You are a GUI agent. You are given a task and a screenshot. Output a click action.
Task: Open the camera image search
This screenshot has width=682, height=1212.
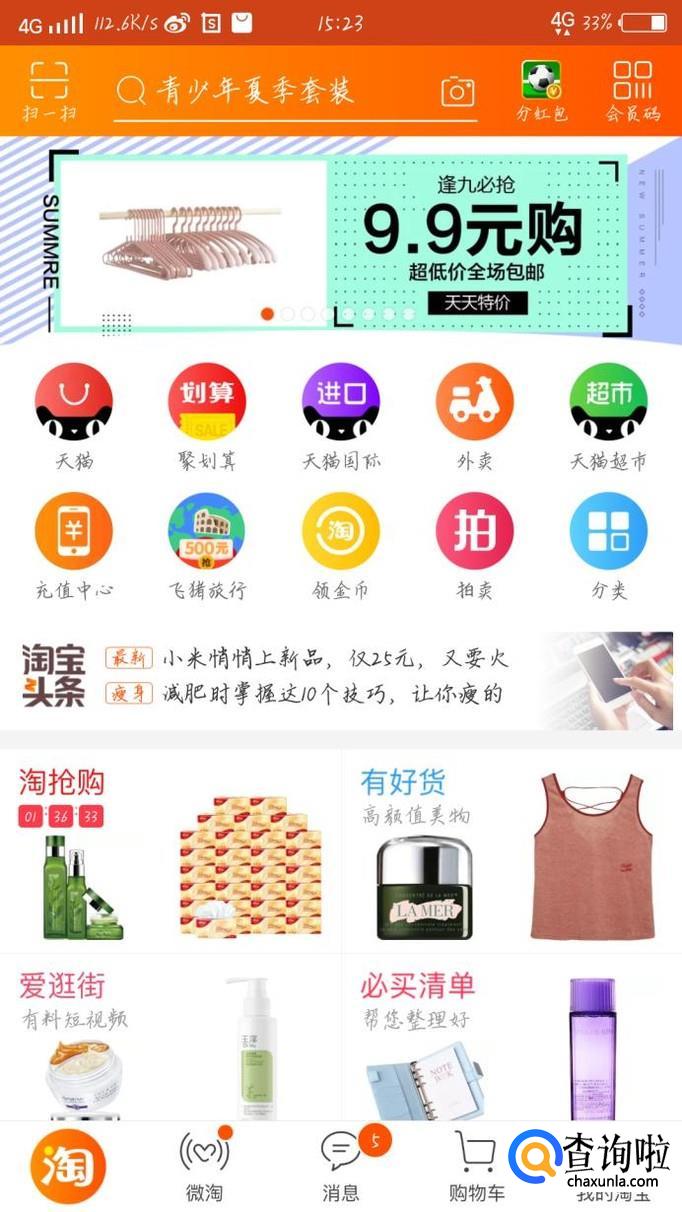tap(457, 92)
